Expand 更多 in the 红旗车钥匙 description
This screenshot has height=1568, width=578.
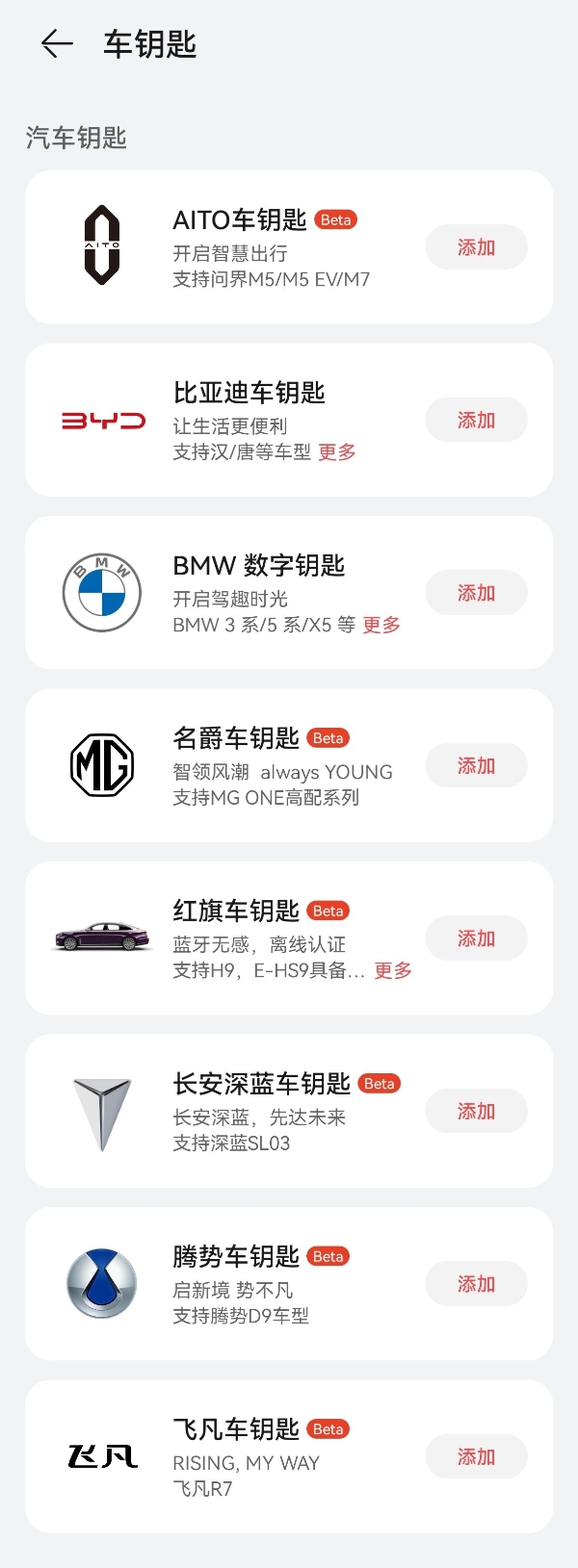click(x=393, y=970)
